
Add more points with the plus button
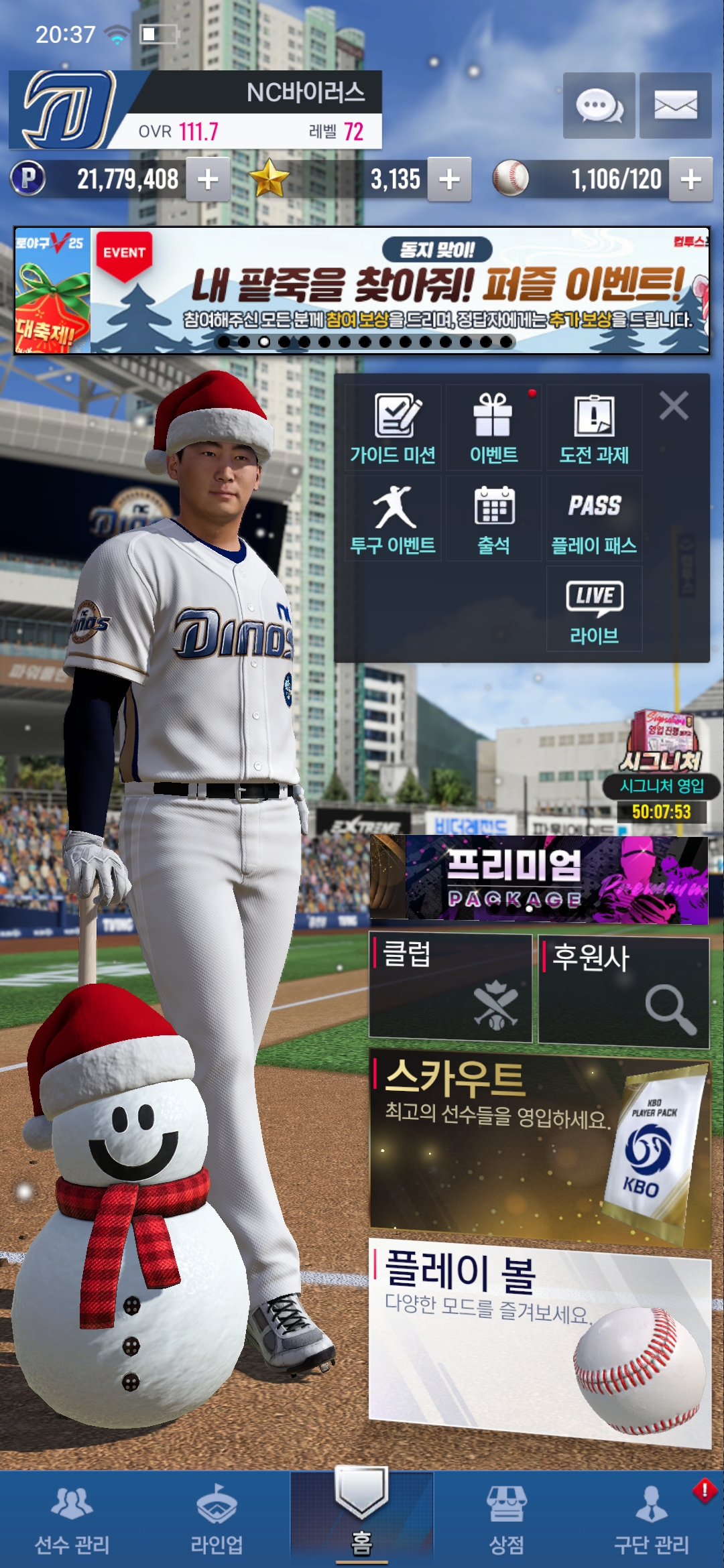coord(208,180)
